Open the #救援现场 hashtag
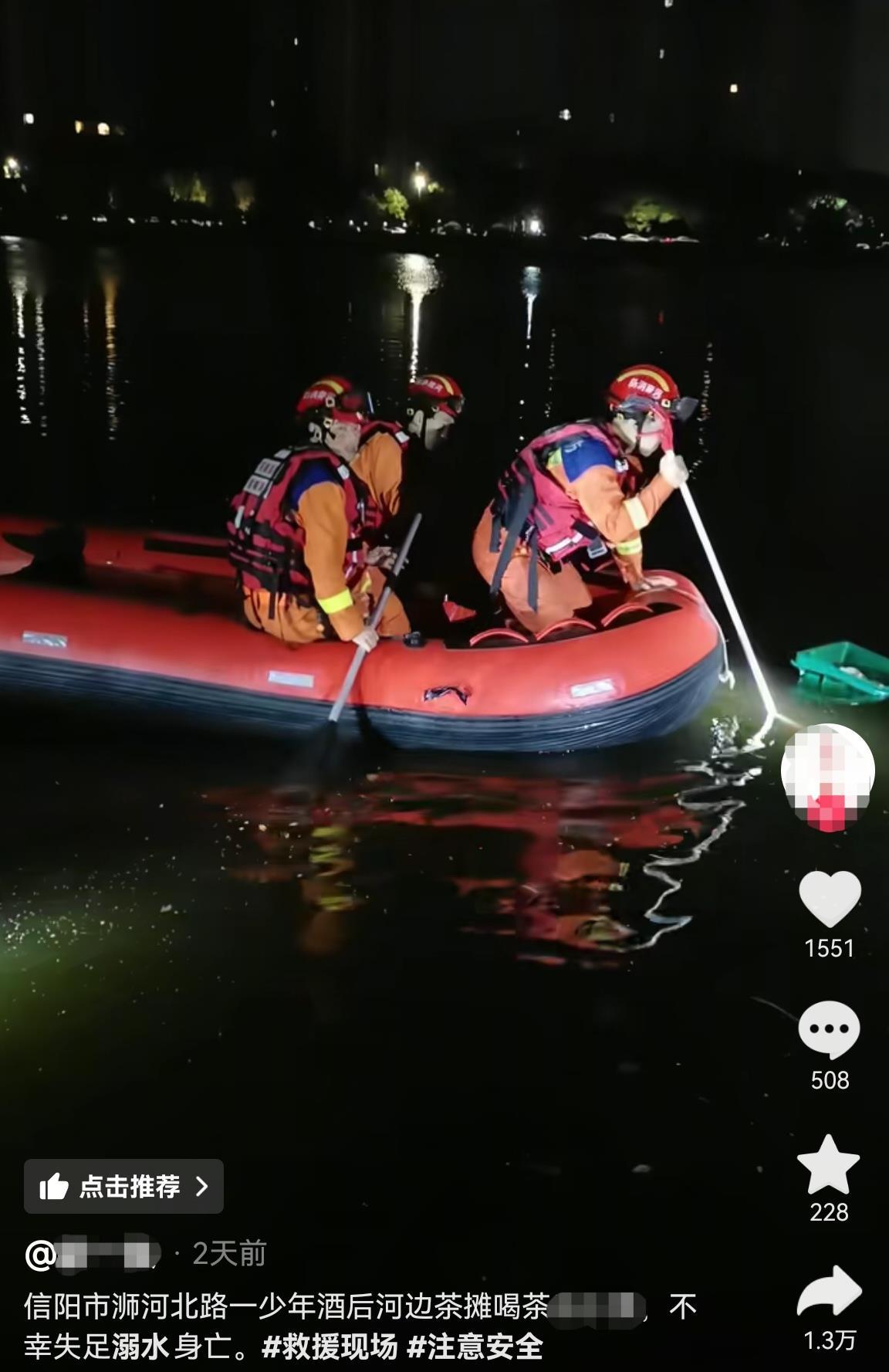This screenshot has width=889, height=1372. [x=330, y=1347]
